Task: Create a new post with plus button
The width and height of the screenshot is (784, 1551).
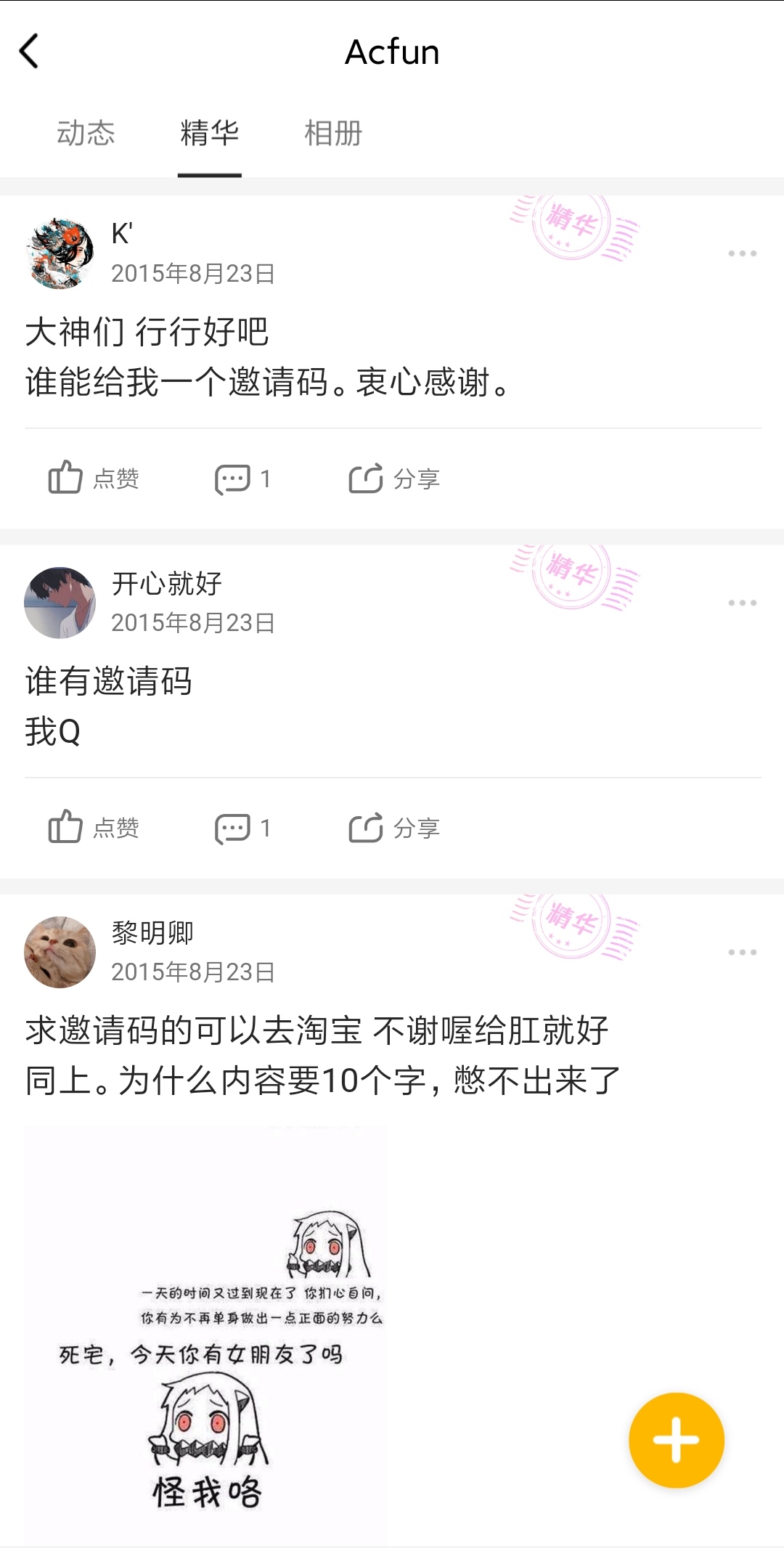Action: (676, 1440)
